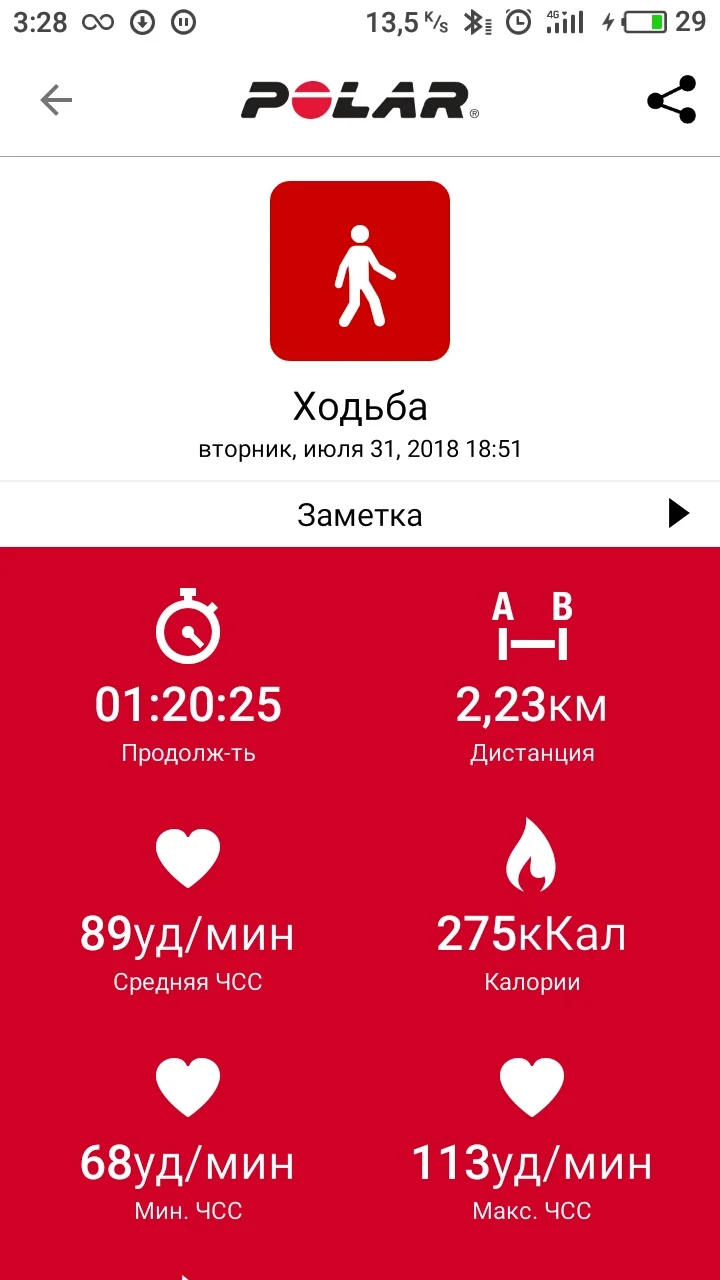This screenshot has height=1280, width=720.
Task: Go back using the arrow icon
Action: [x=56, y=100]
